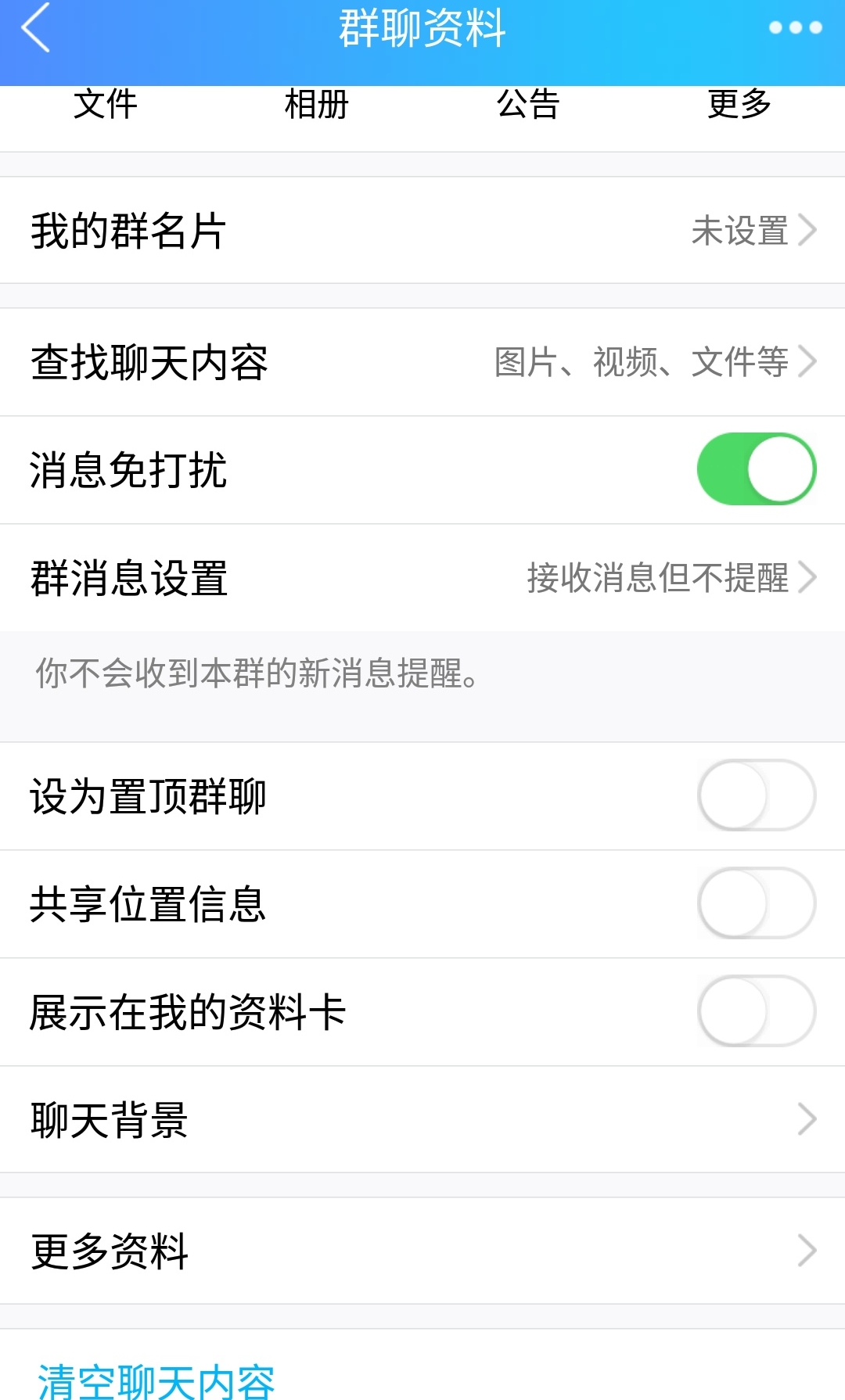Turn on 展示在我的资料卡 toggle
Image resolution: width=845 pixels, height=1400 pixels.
tap(753, 1011)
